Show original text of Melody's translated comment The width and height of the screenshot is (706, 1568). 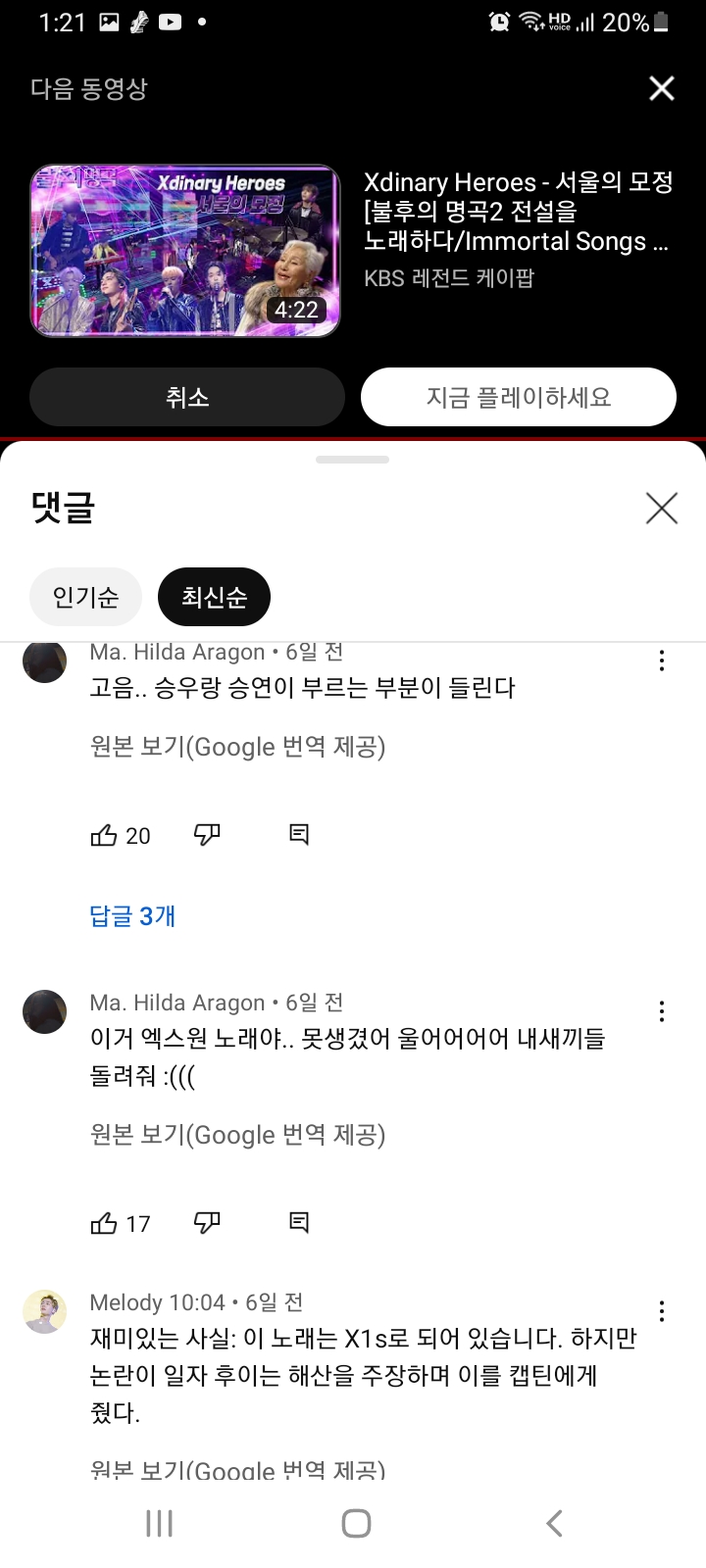(x=235, y=1468)
